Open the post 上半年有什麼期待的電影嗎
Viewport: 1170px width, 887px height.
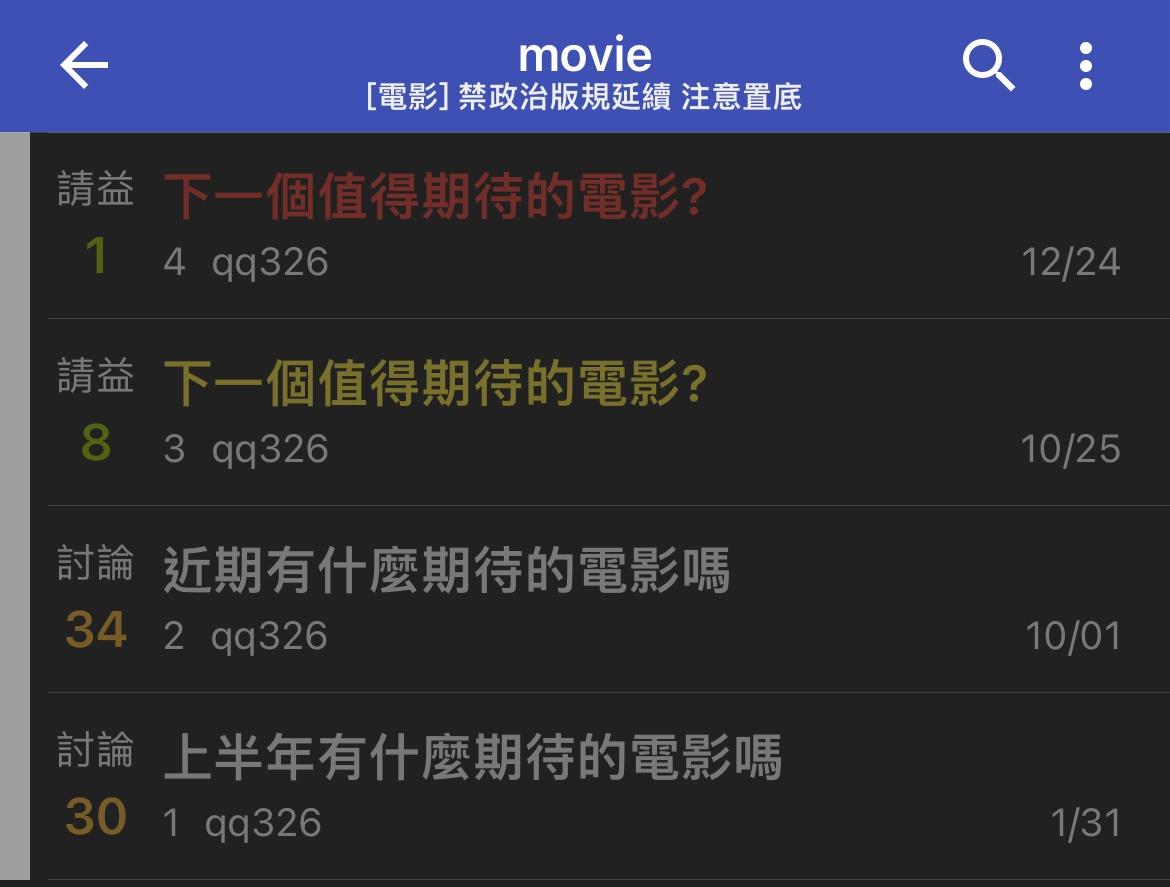click(472, 757)
